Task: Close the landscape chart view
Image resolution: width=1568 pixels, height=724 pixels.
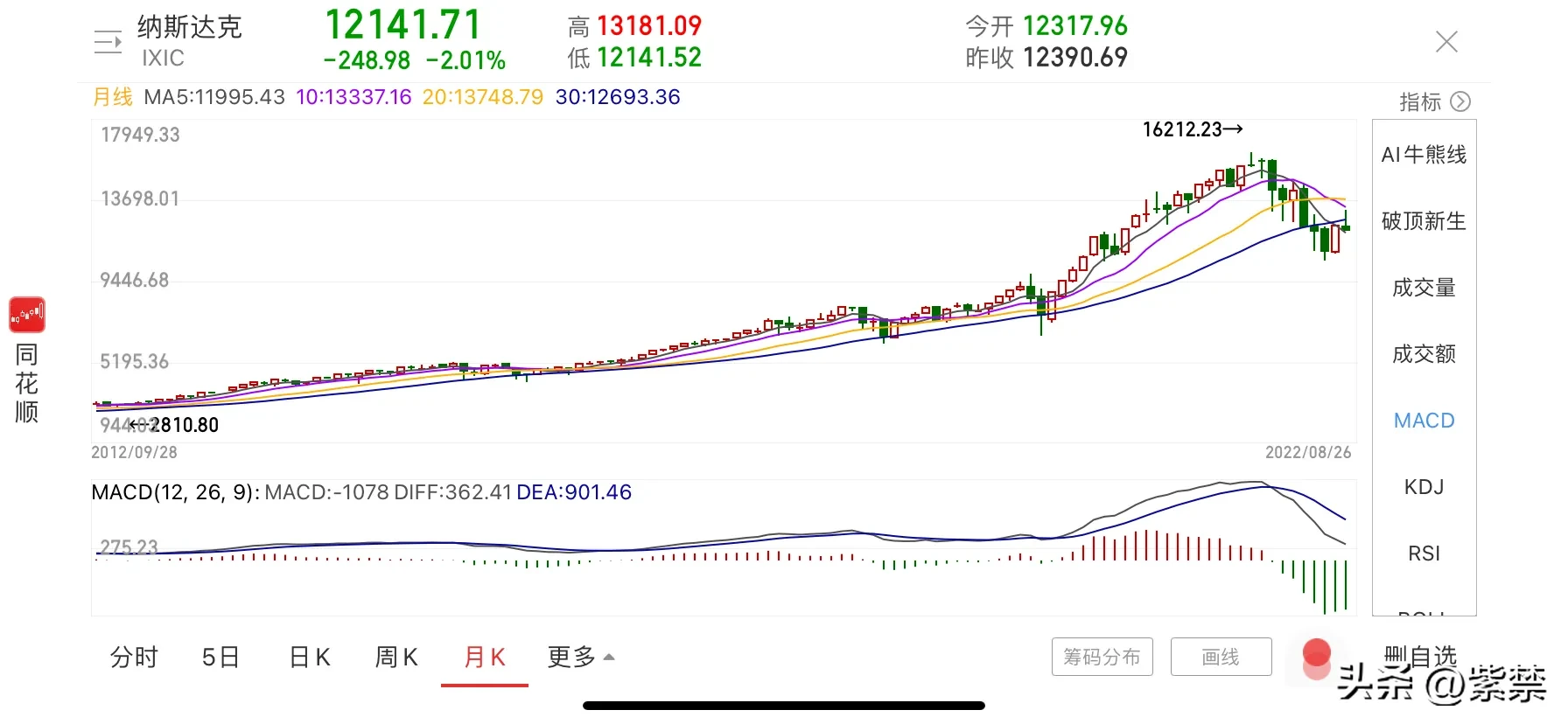Action: [1446, 41]
